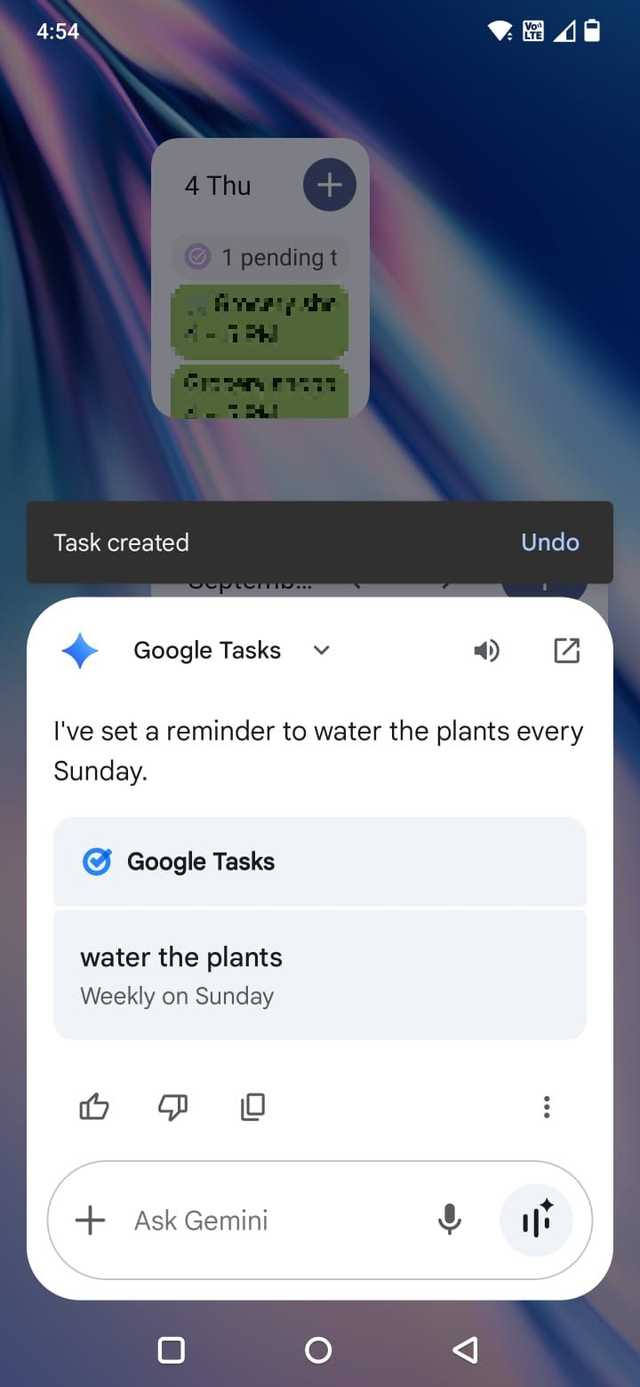Expand the Google Tasks dropdown chevron

(x=321, y=650)
